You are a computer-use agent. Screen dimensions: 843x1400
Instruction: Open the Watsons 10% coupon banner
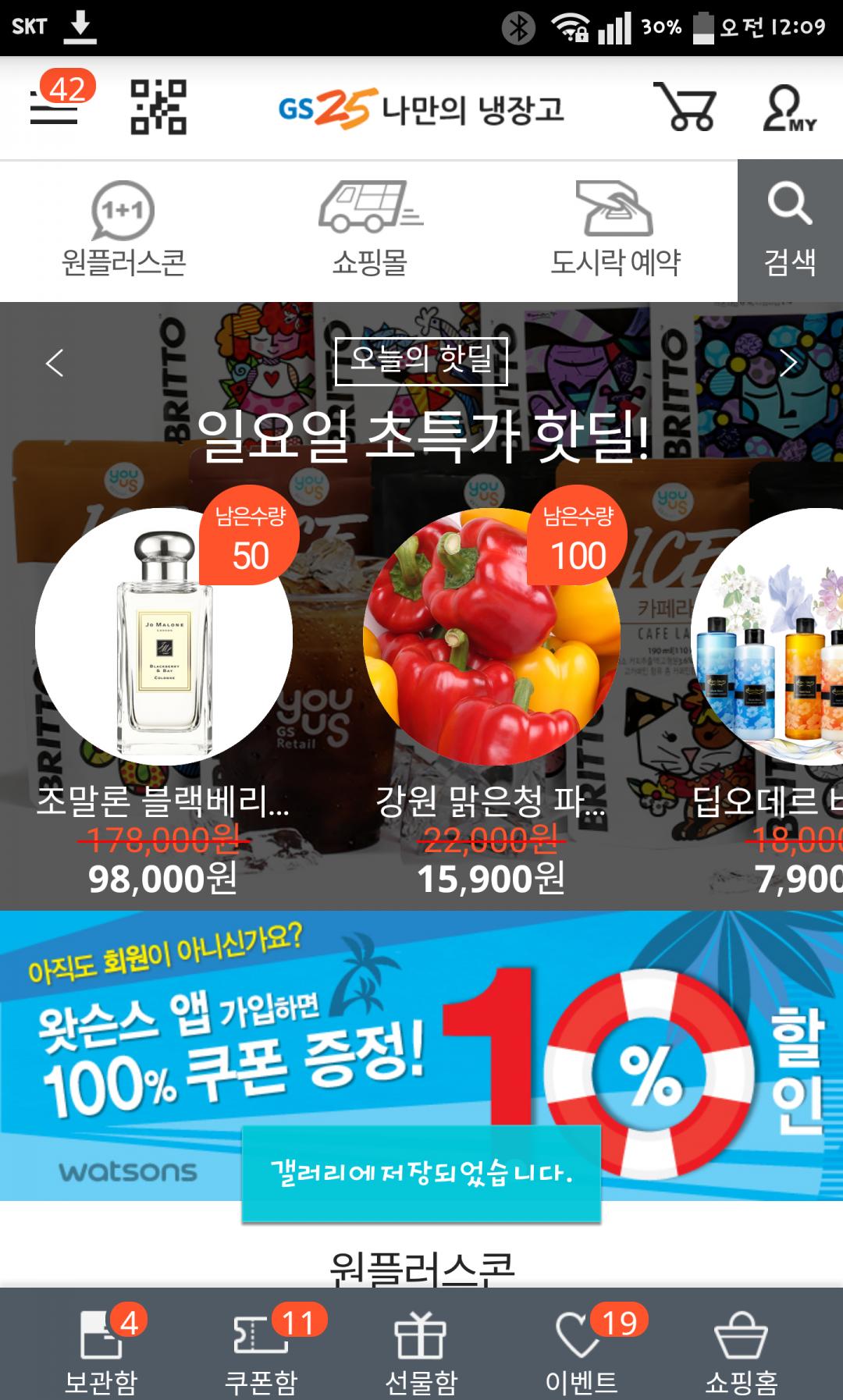tap(421, 1055)
